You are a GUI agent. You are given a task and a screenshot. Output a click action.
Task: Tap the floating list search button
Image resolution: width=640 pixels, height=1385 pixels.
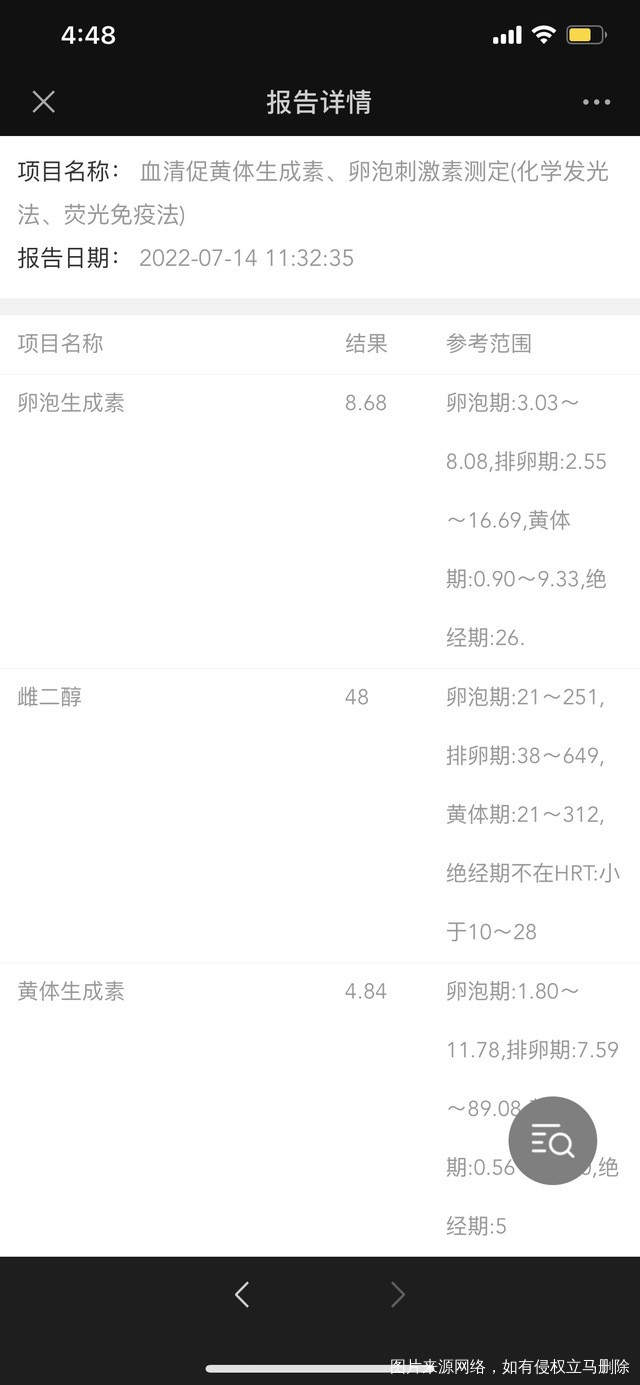553,1140
